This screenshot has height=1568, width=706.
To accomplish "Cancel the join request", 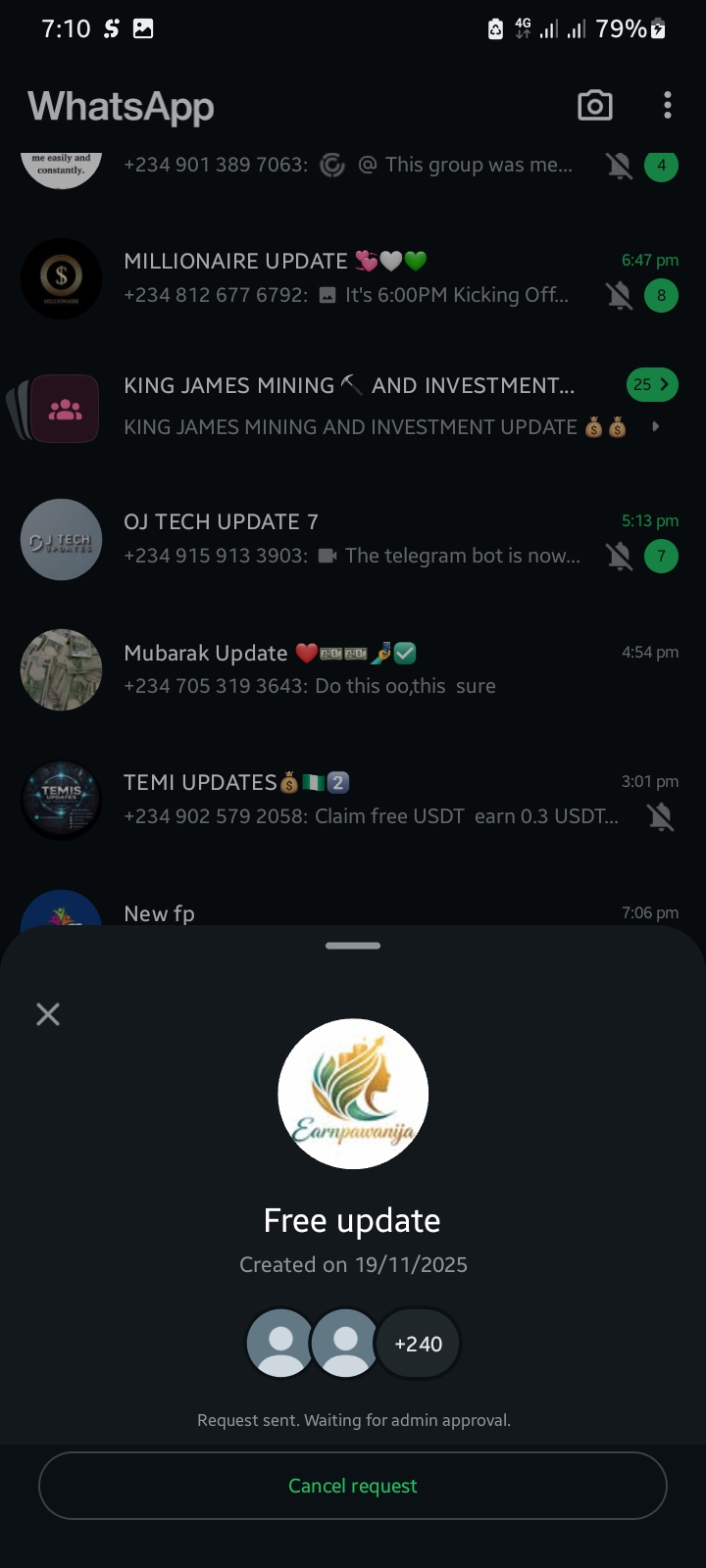I will 353,1486.
